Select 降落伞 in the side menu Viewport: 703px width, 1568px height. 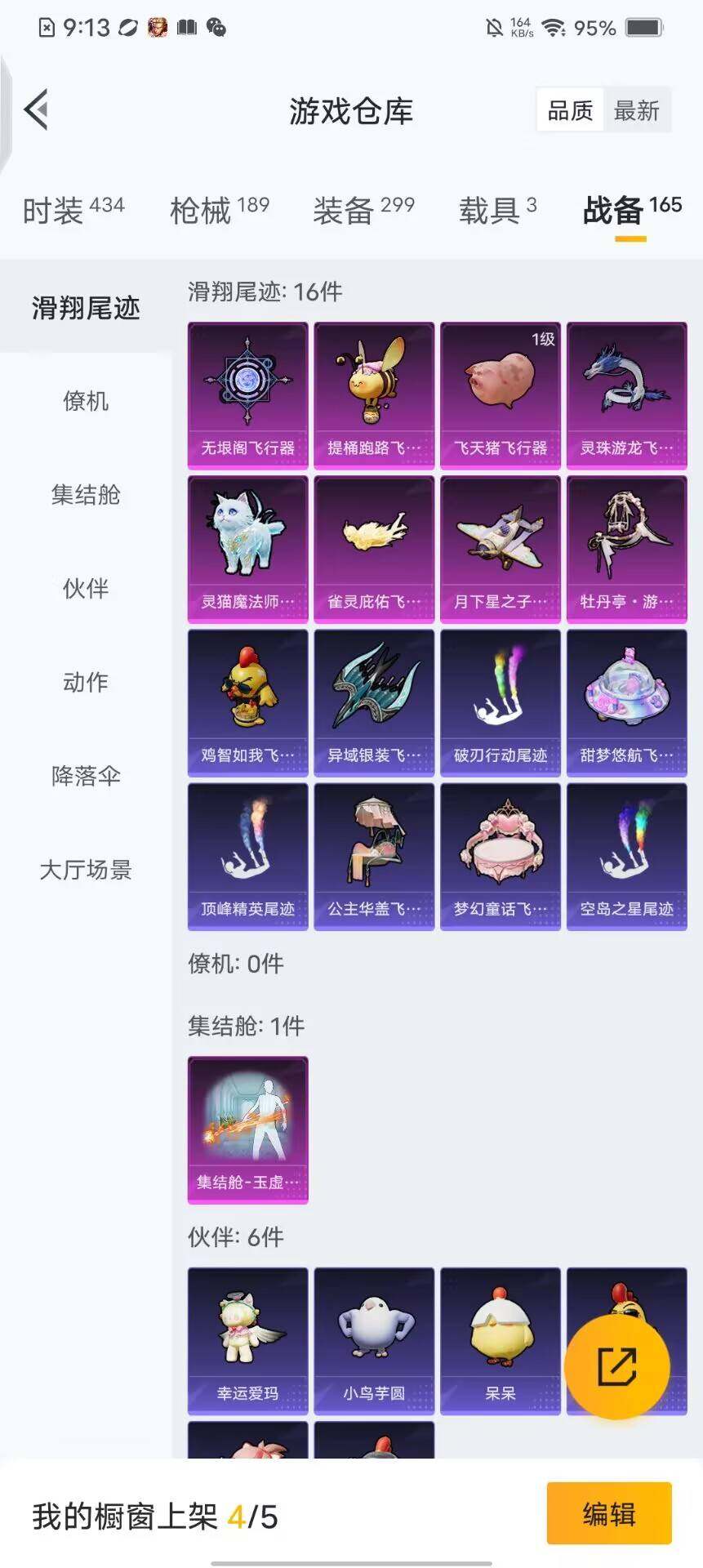click(x=86, y=775)
